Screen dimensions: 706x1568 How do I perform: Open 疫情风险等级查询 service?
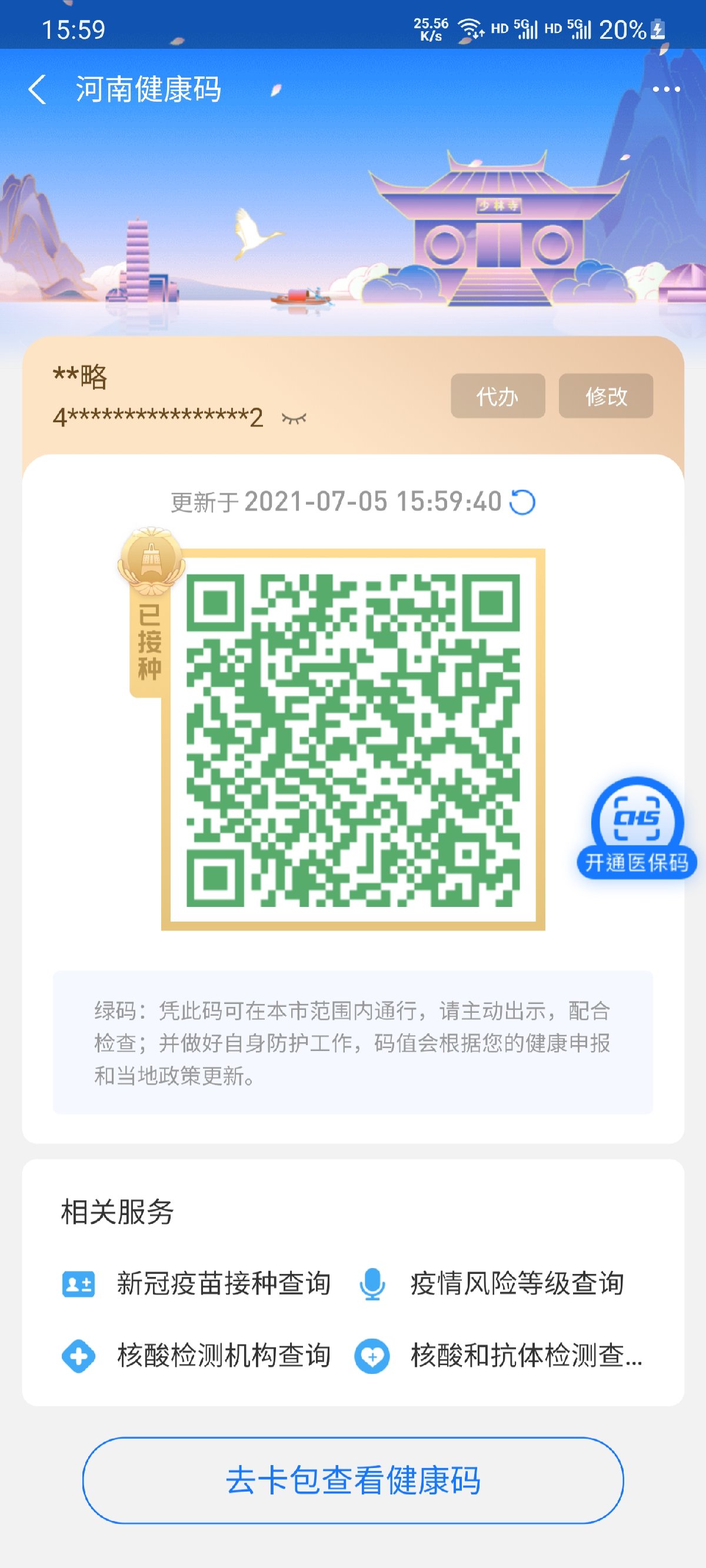[x=490, y=1284]
